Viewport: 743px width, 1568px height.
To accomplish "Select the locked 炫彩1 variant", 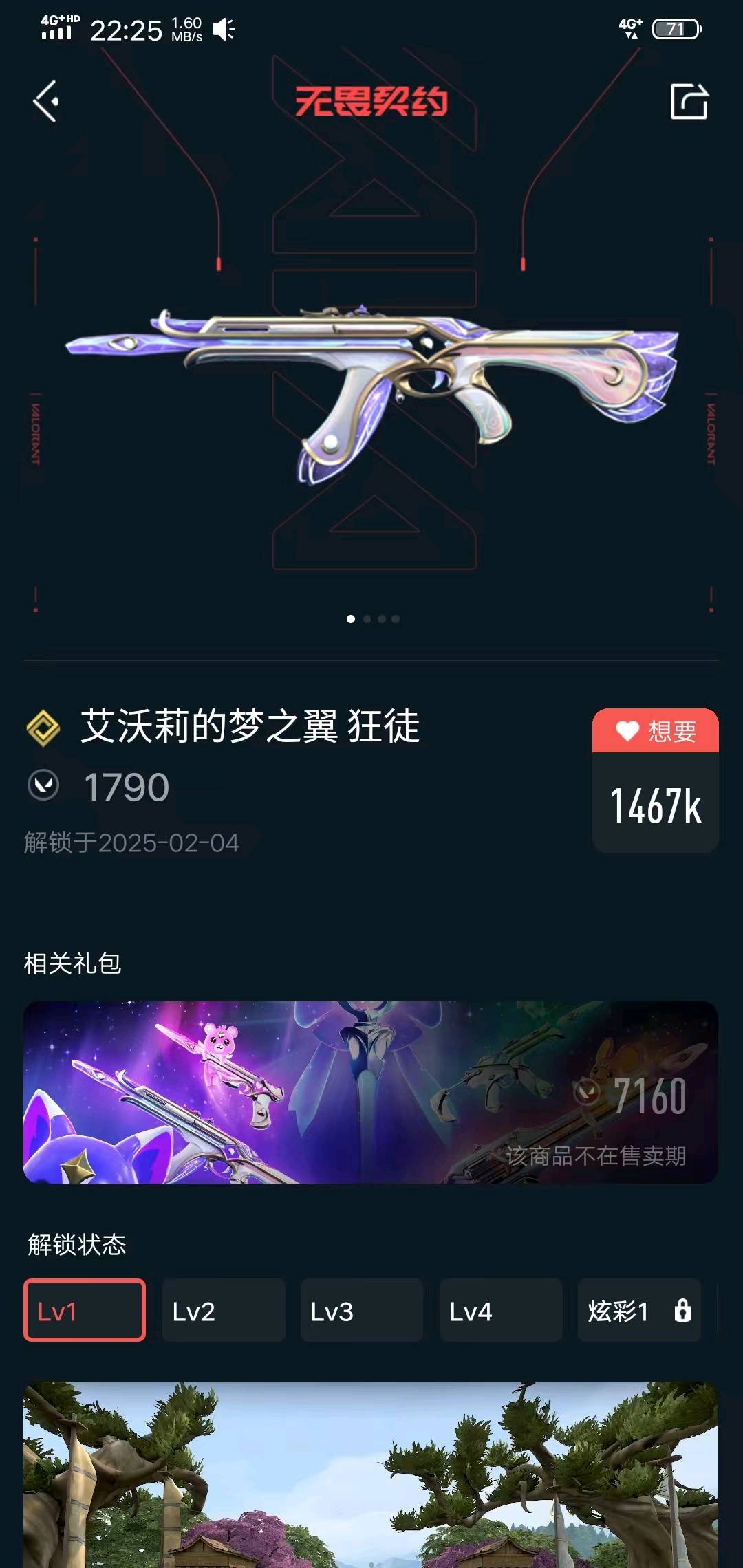I will (638, 1310).
